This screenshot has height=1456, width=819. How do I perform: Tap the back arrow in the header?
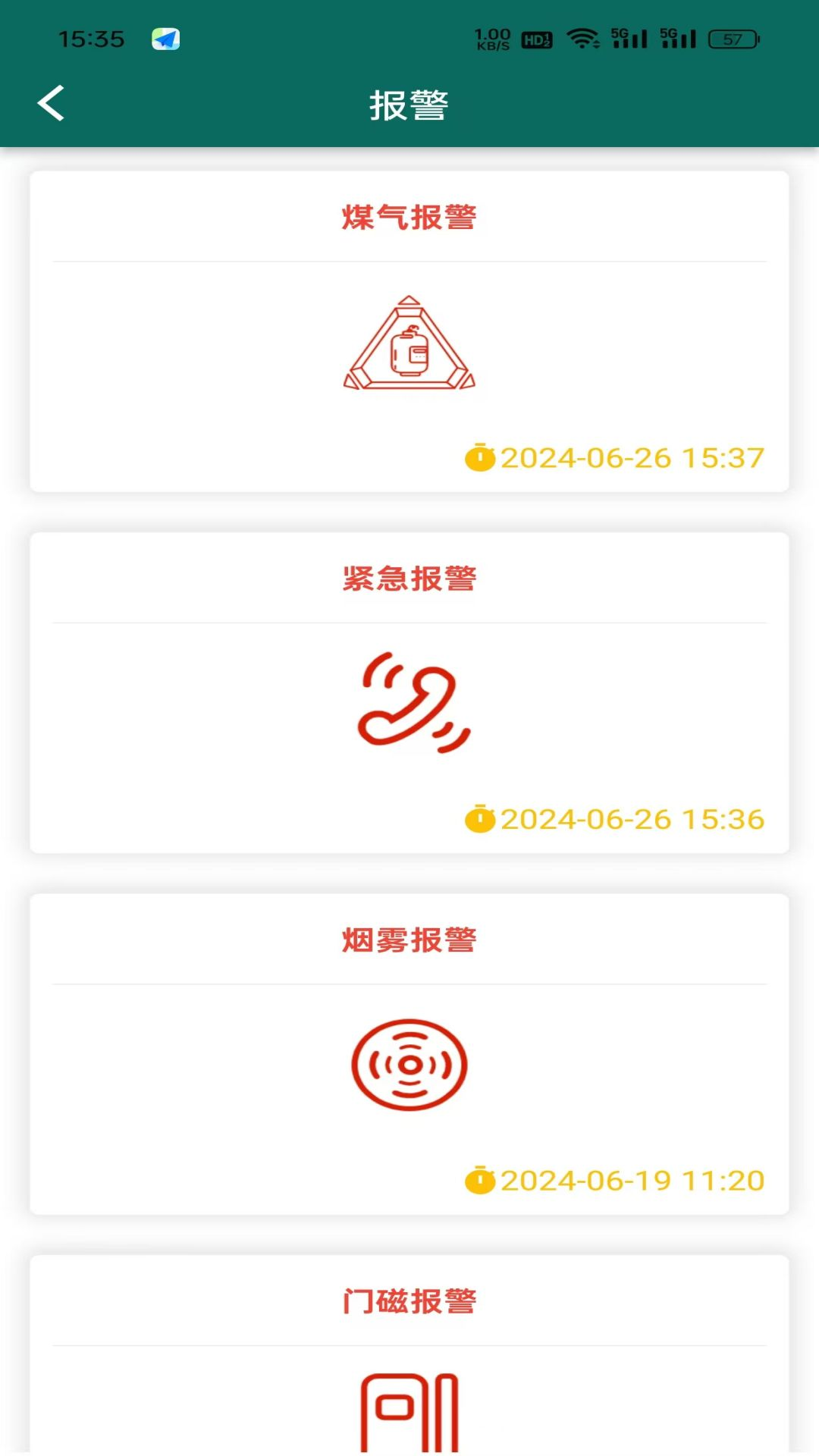pyautogui.click(x=50, y=103)
